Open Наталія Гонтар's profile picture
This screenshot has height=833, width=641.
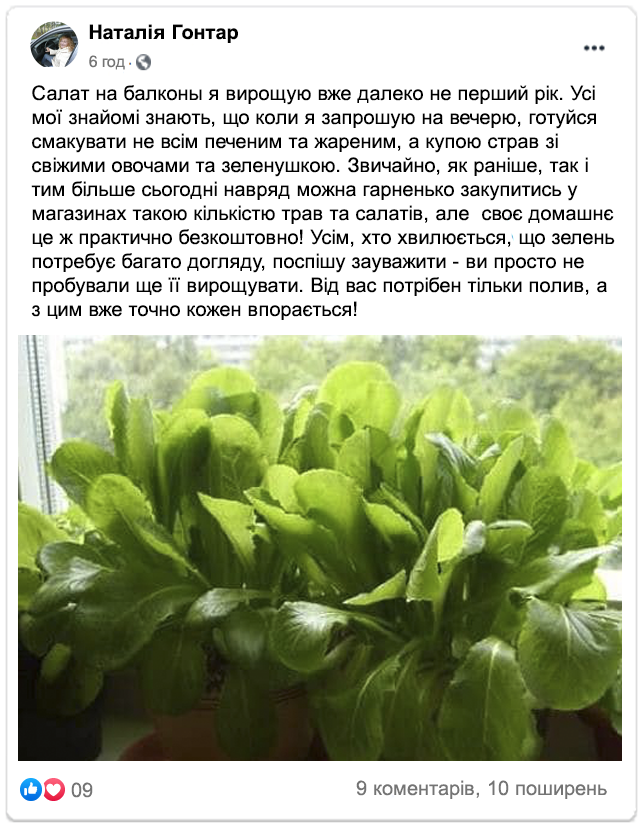(55, 45)
